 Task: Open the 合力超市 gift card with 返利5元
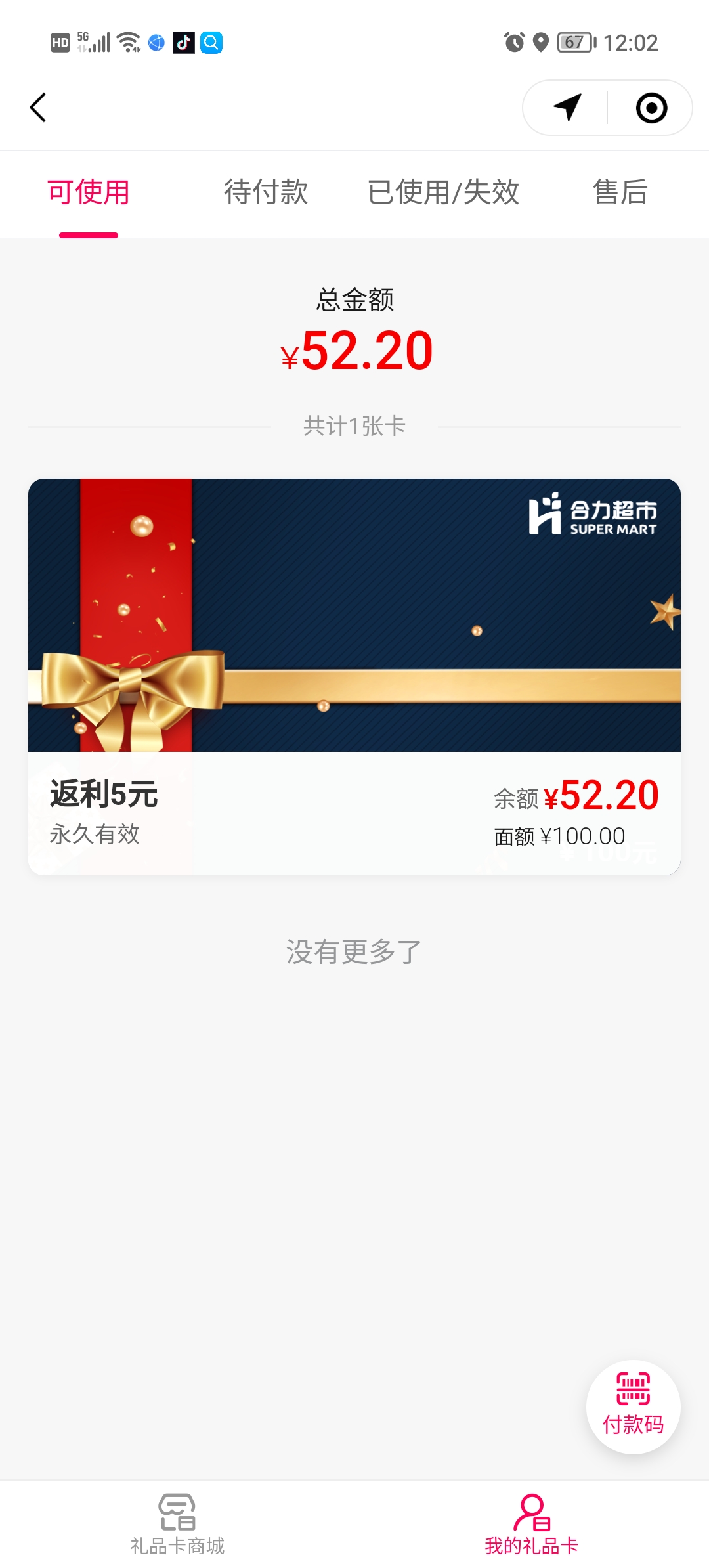[354, 676]
